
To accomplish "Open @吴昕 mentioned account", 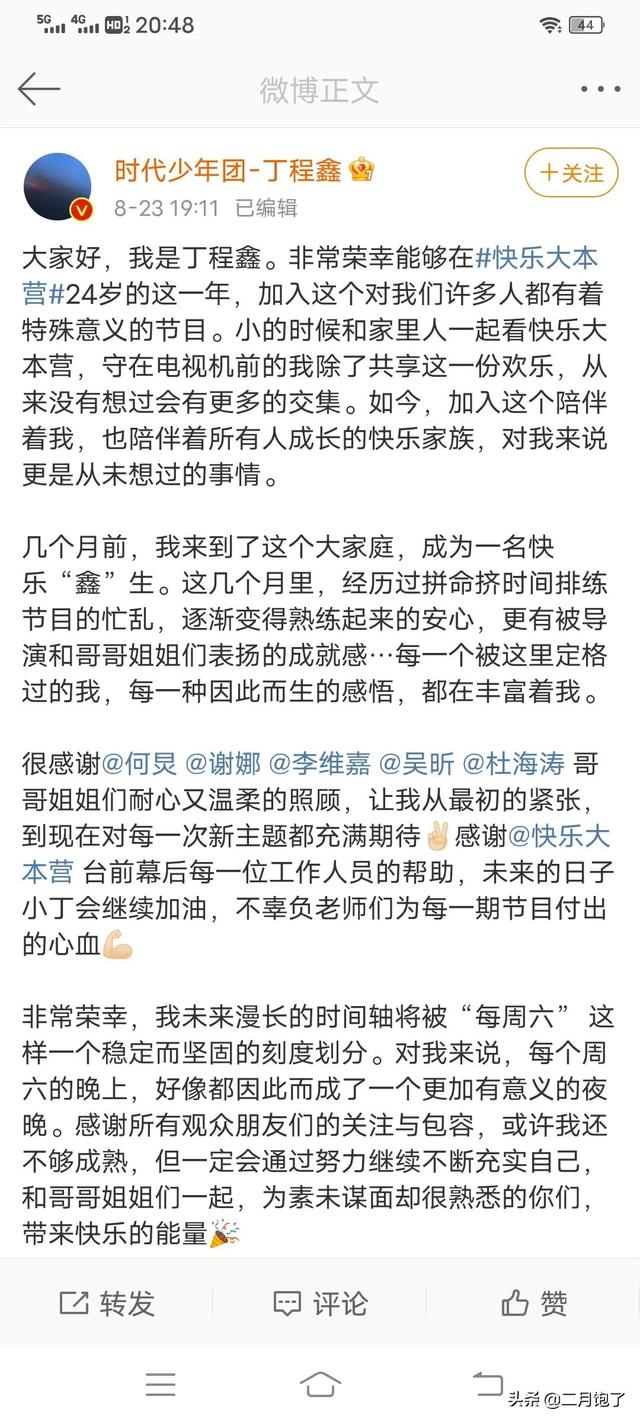I will 416,763.
